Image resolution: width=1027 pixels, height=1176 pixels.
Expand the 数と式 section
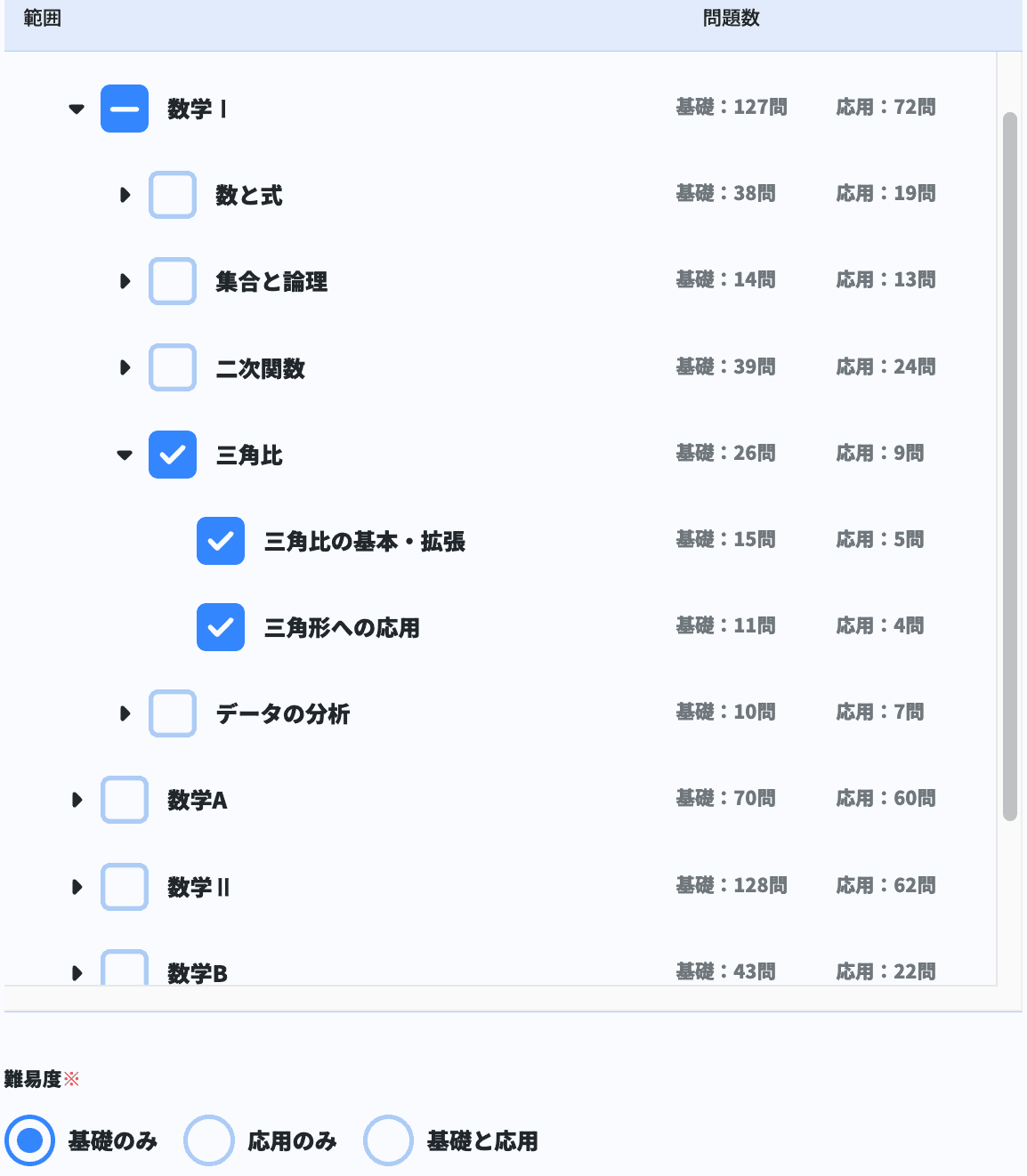click(125, 195)
